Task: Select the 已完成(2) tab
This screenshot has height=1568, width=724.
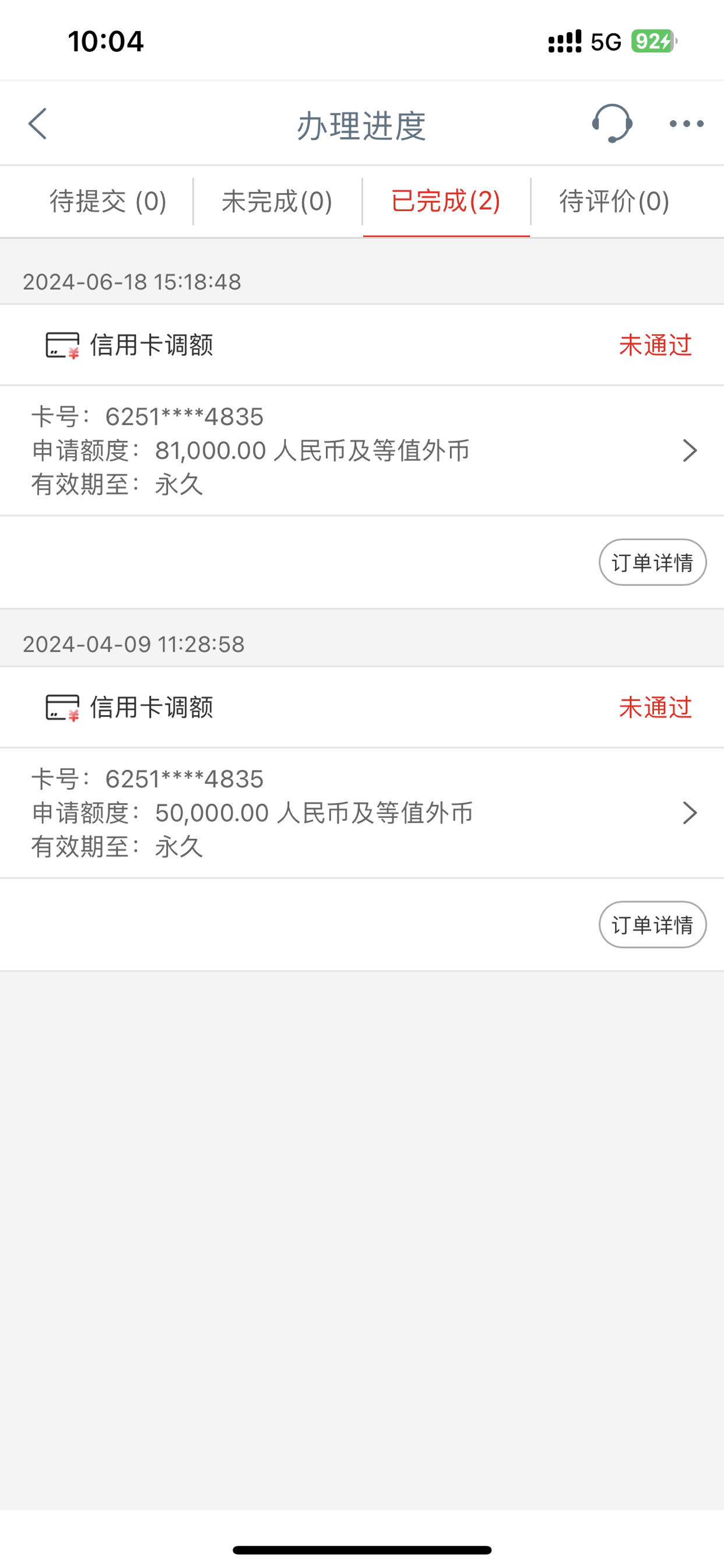Action: [446, 201]
